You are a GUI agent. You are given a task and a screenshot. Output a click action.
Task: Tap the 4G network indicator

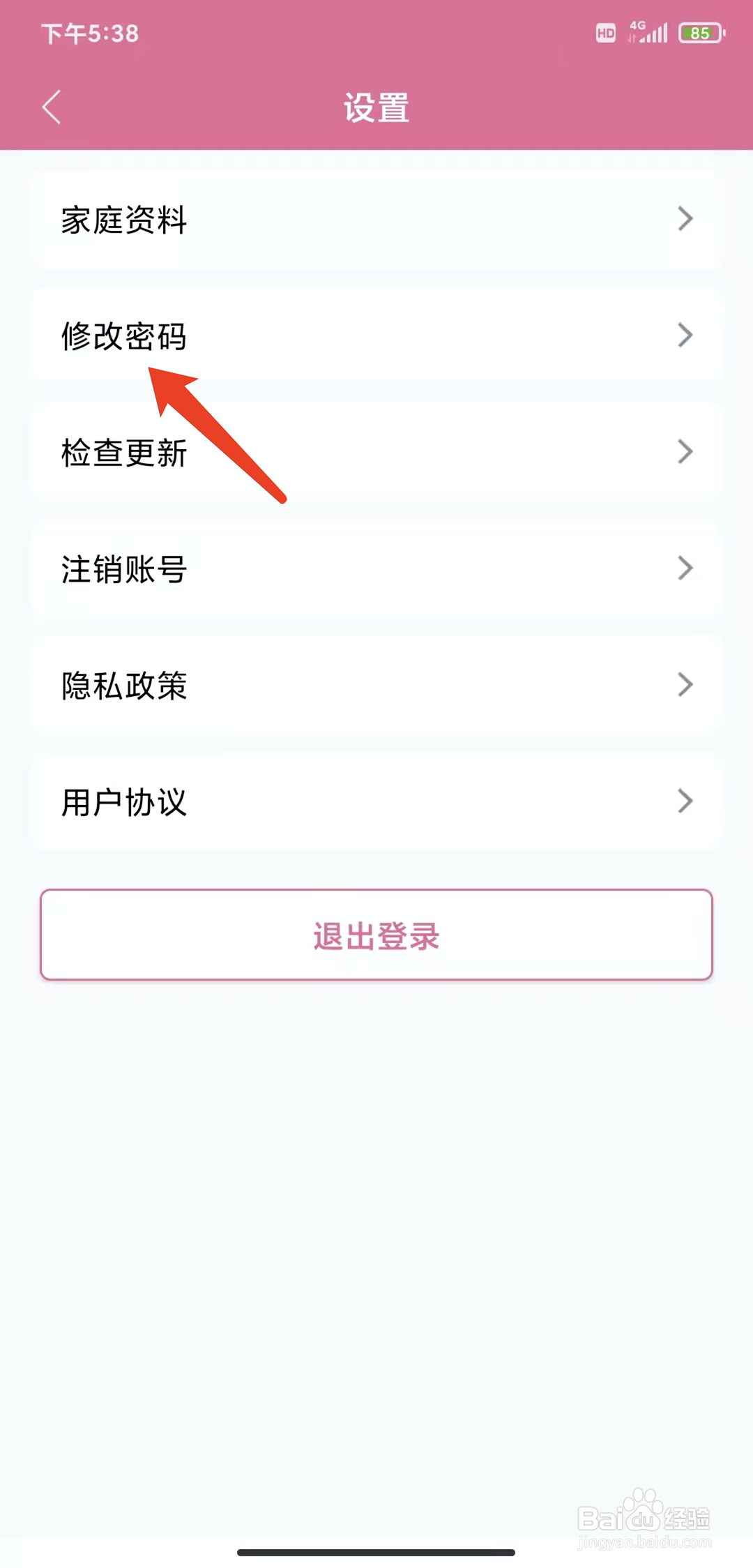tap(637, 27)
